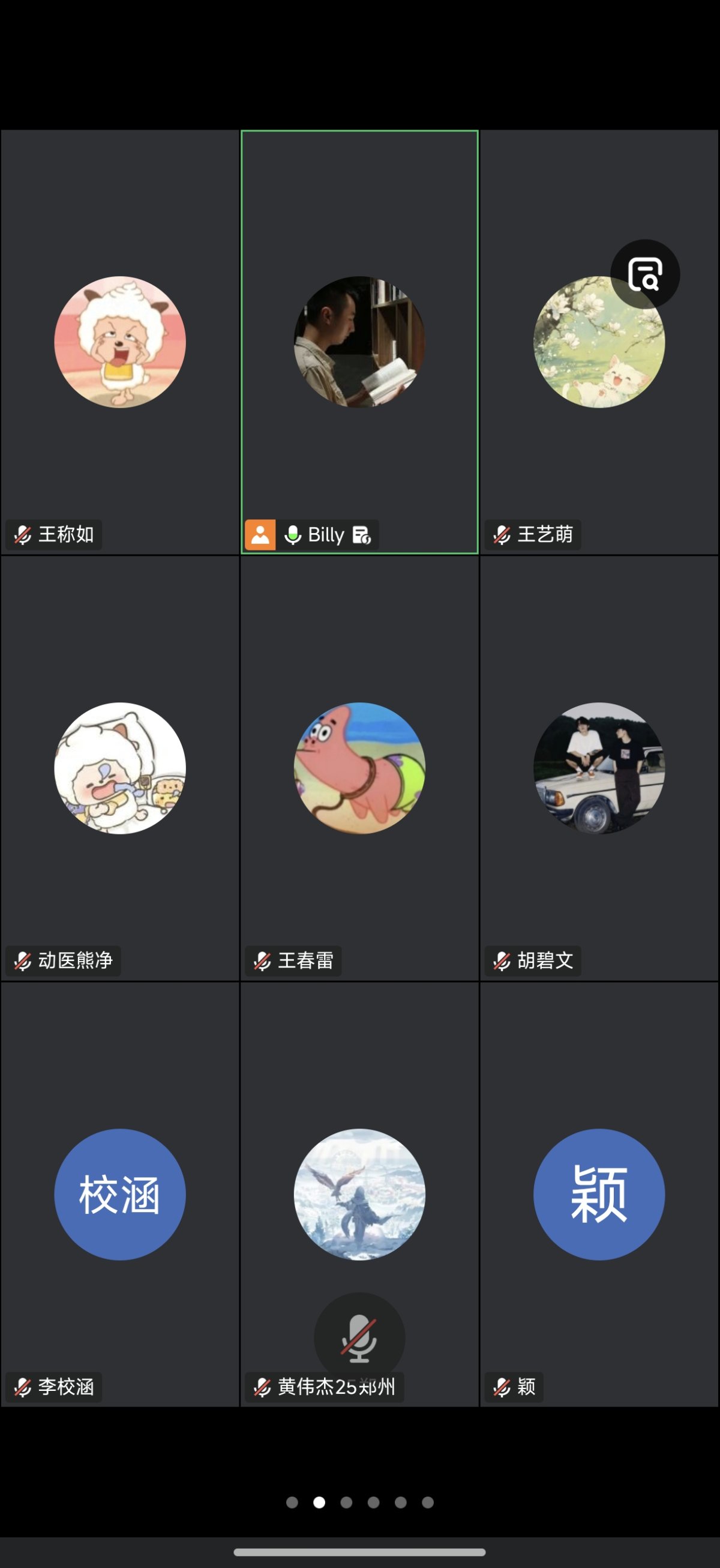Click 王春雷's Patrick Star avatar
The image size is (720, 1568).
359,767
